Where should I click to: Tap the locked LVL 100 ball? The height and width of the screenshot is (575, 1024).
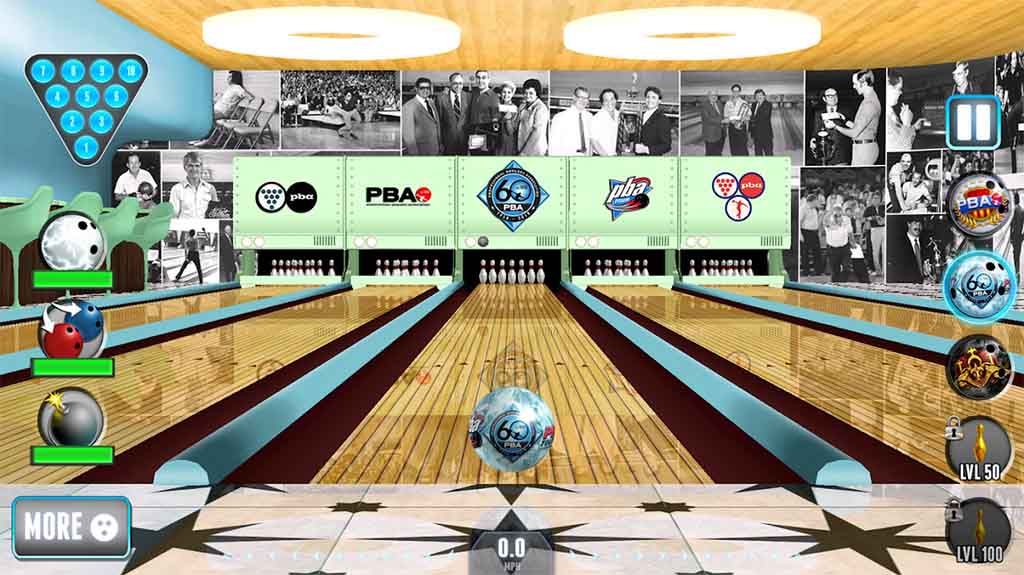pos(977,530)
